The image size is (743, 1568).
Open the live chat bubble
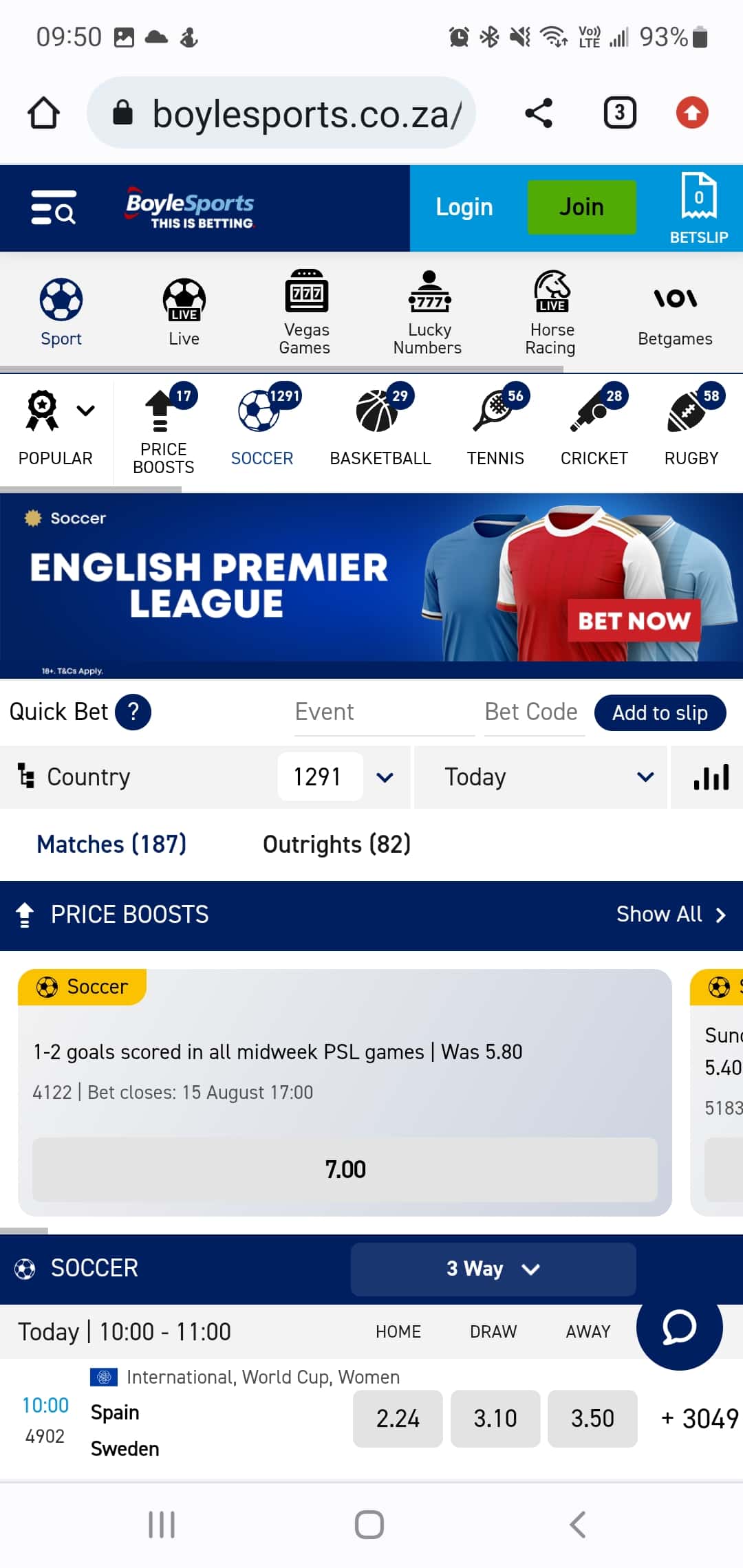(679, 1327)
